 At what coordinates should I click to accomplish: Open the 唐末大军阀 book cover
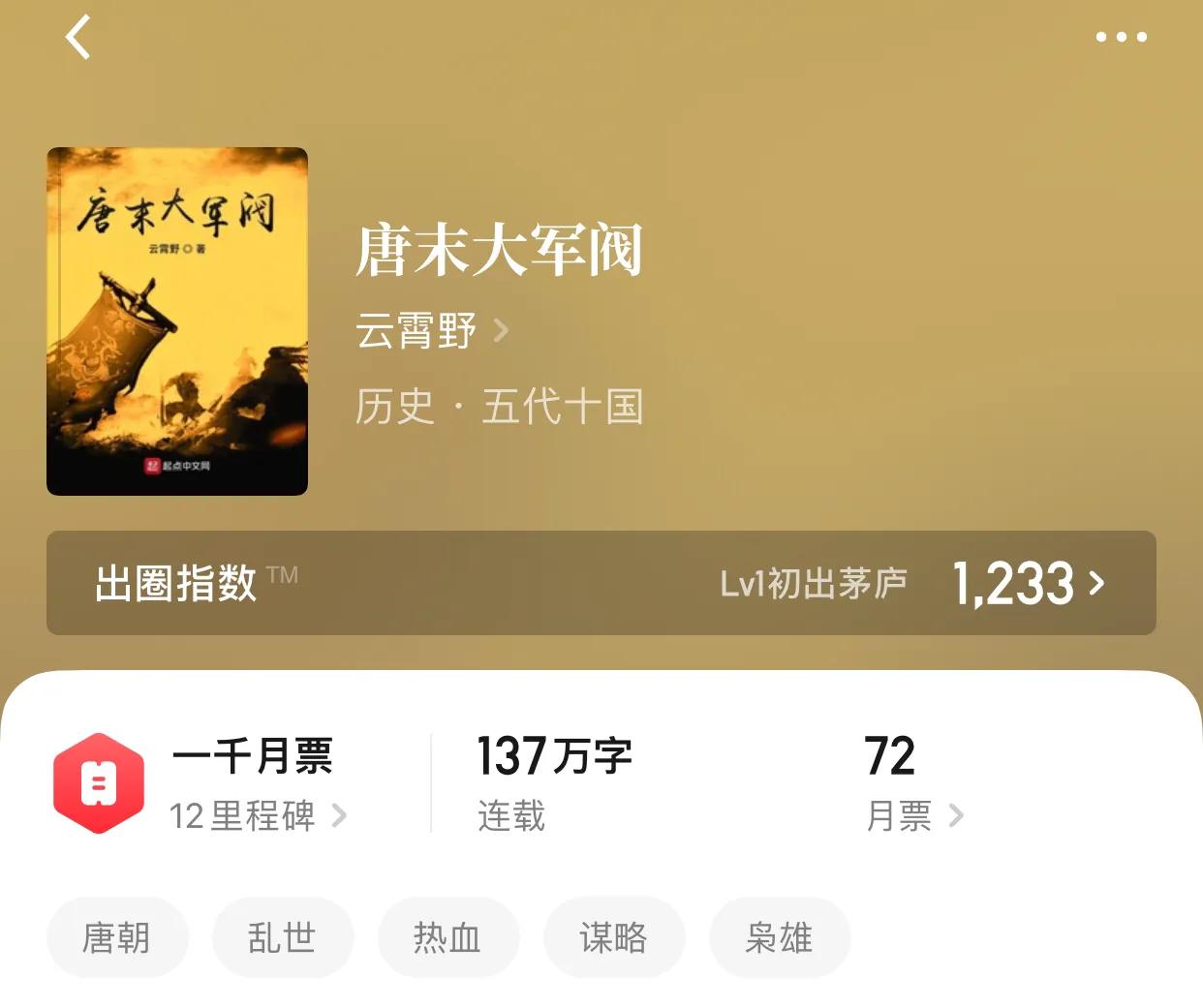tap(177, 321)
